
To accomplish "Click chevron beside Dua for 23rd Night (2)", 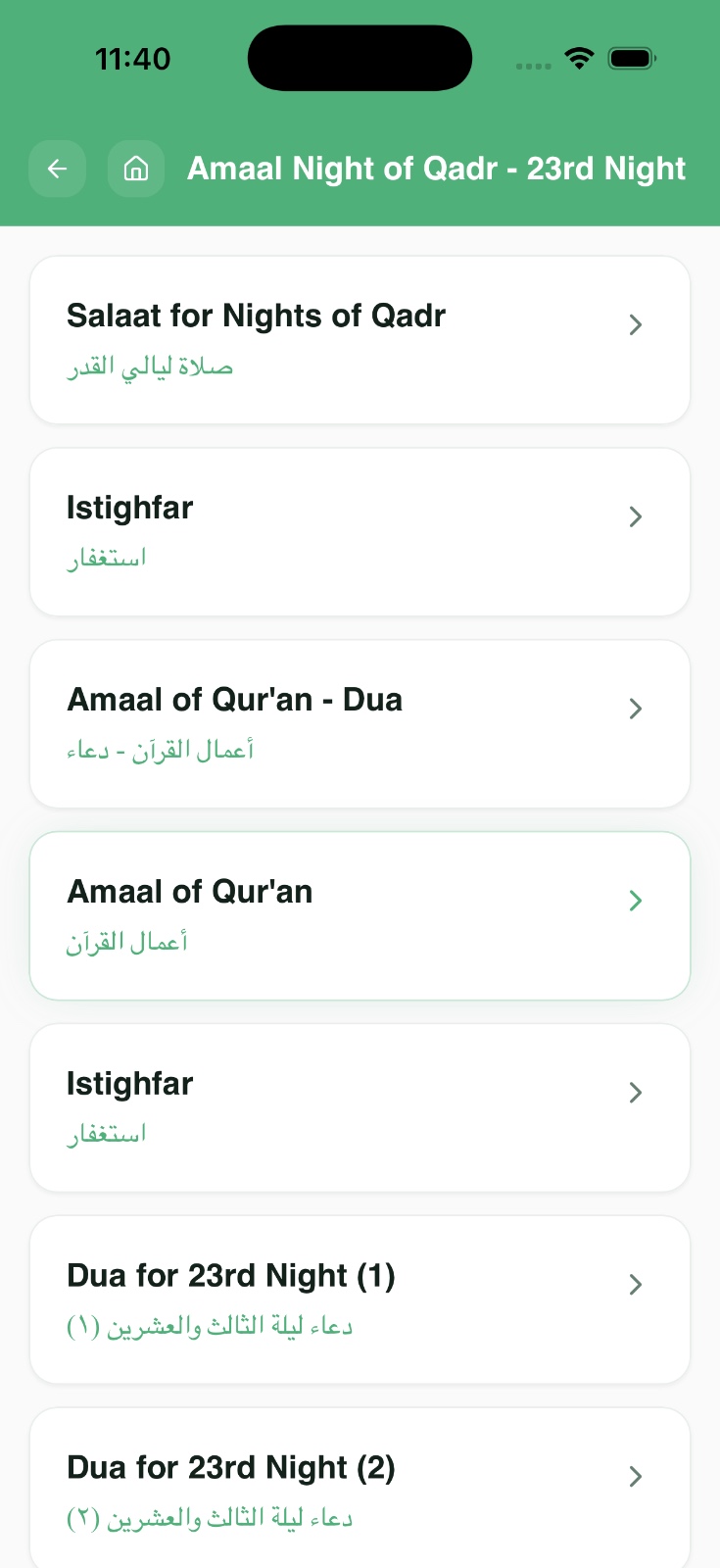I will pyautogui.click(x=635, y=1476).
